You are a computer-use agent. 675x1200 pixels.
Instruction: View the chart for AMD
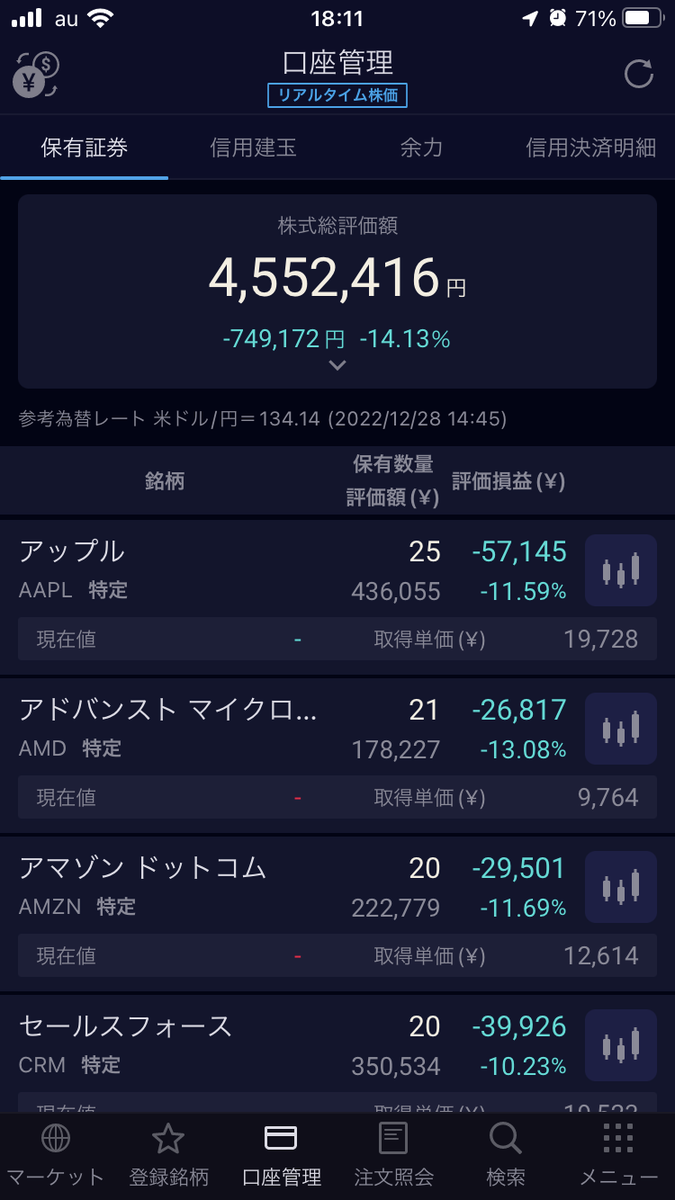(620, 729)
